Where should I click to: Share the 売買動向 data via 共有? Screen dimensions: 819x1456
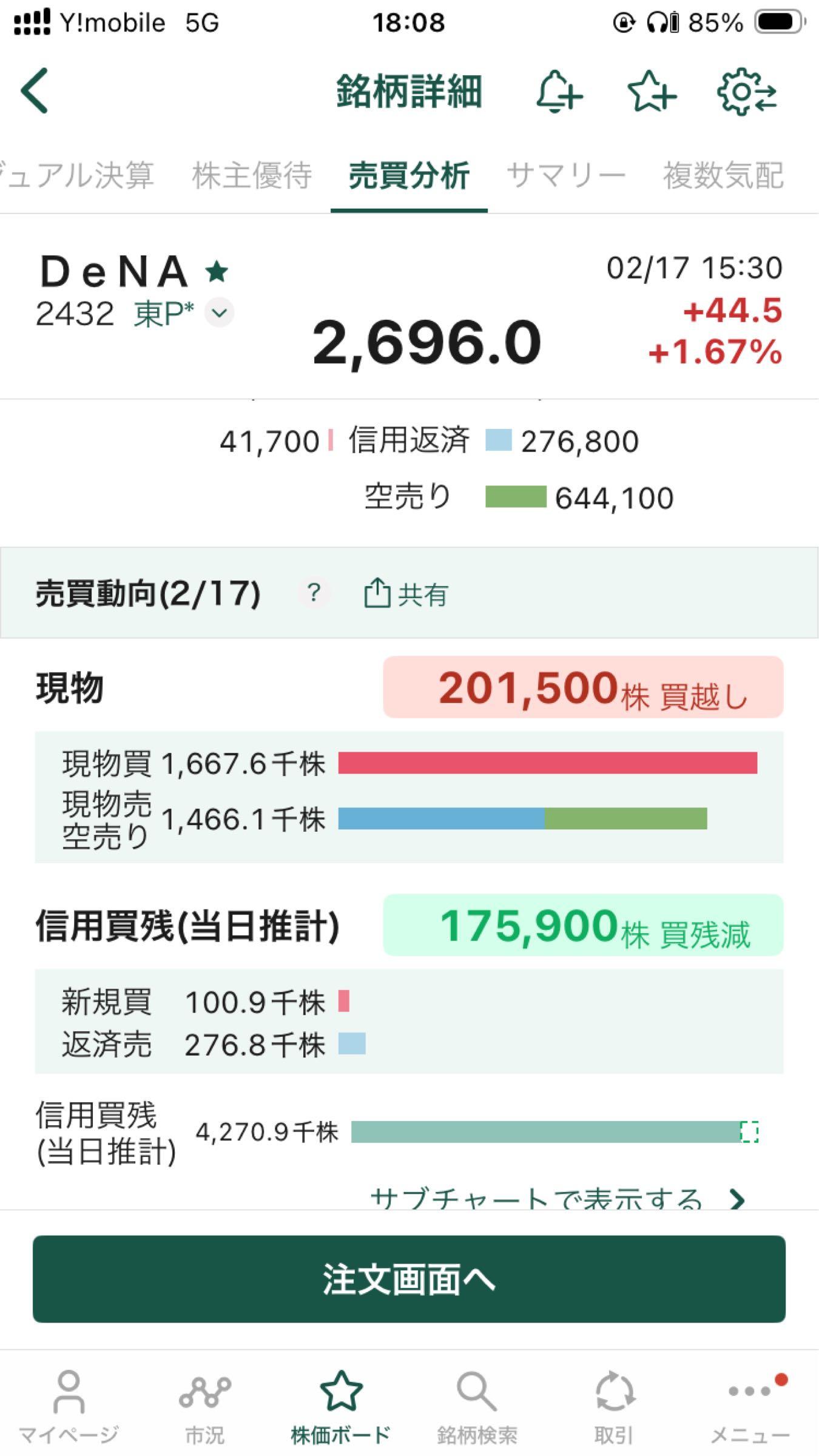coord(405,593)
